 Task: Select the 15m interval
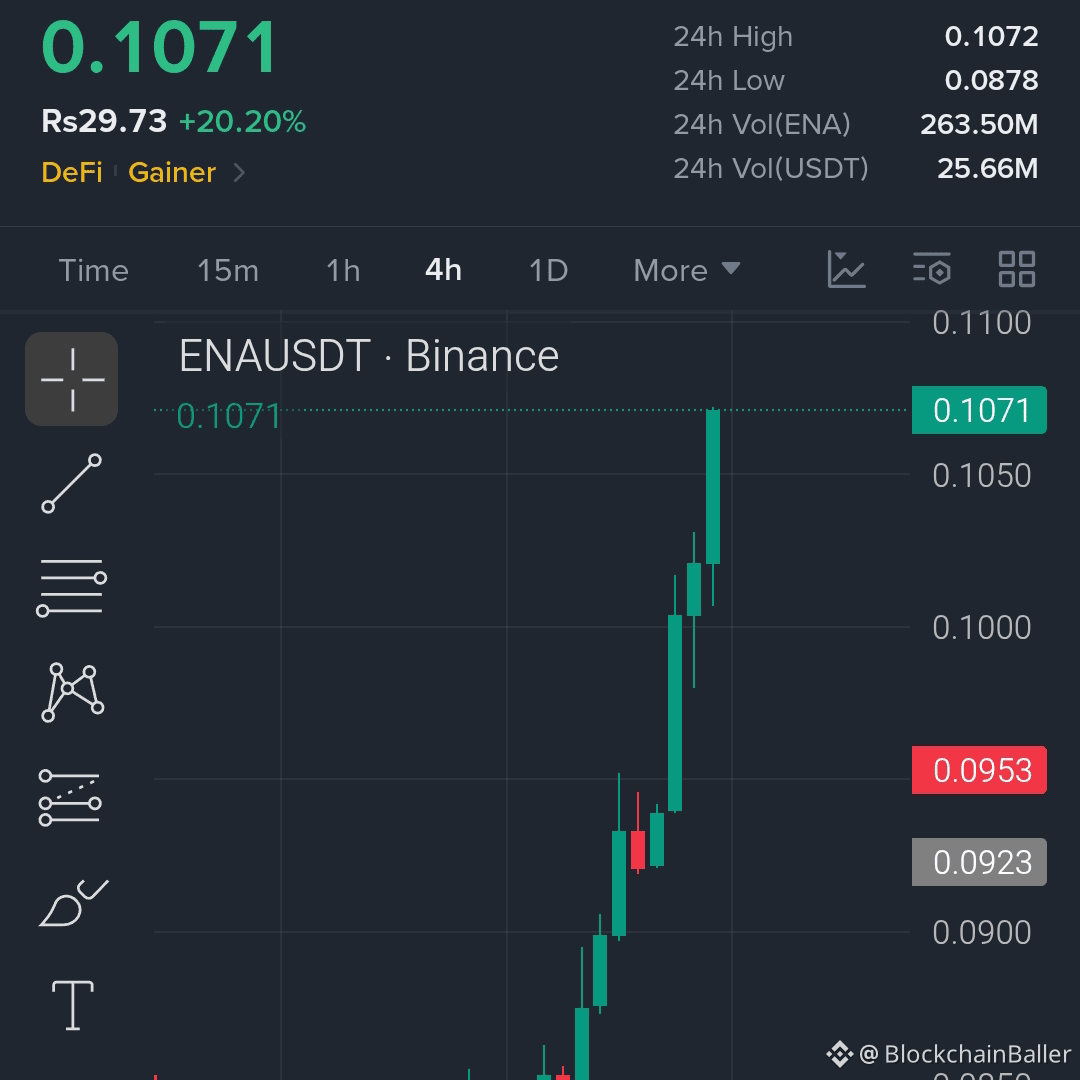[x=228, y=270]
